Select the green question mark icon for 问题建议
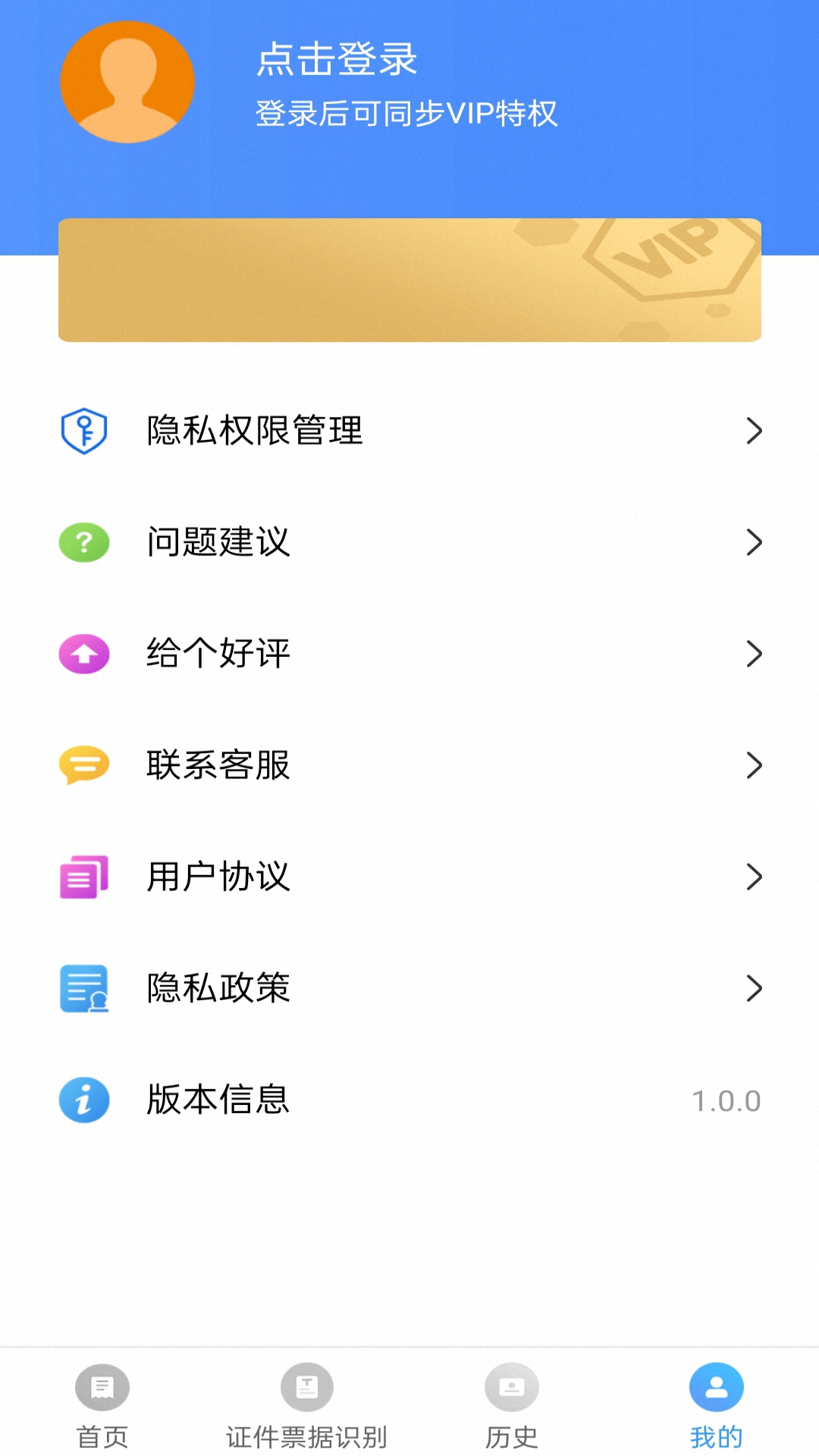This screenshot has height=1456, width=819. 84,541
